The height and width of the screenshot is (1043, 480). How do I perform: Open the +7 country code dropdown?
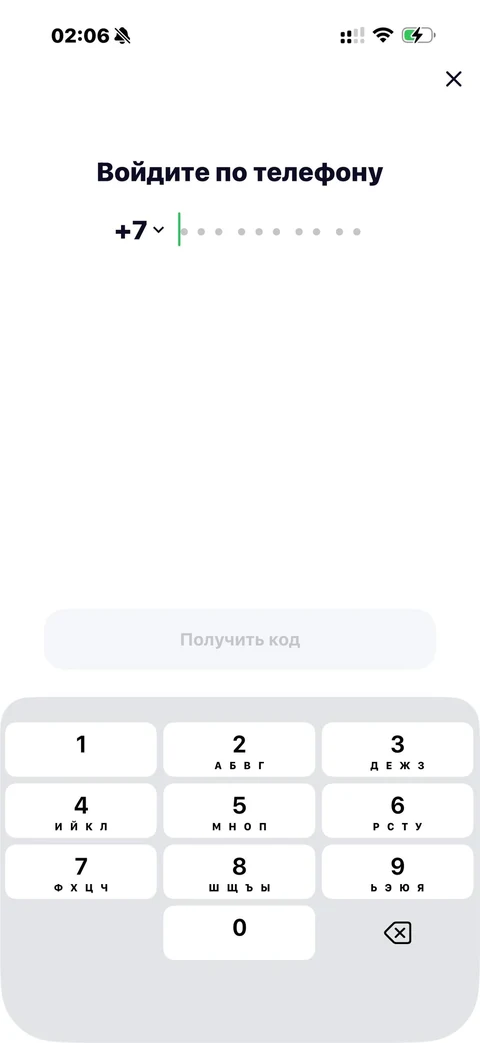pos(140,230)
